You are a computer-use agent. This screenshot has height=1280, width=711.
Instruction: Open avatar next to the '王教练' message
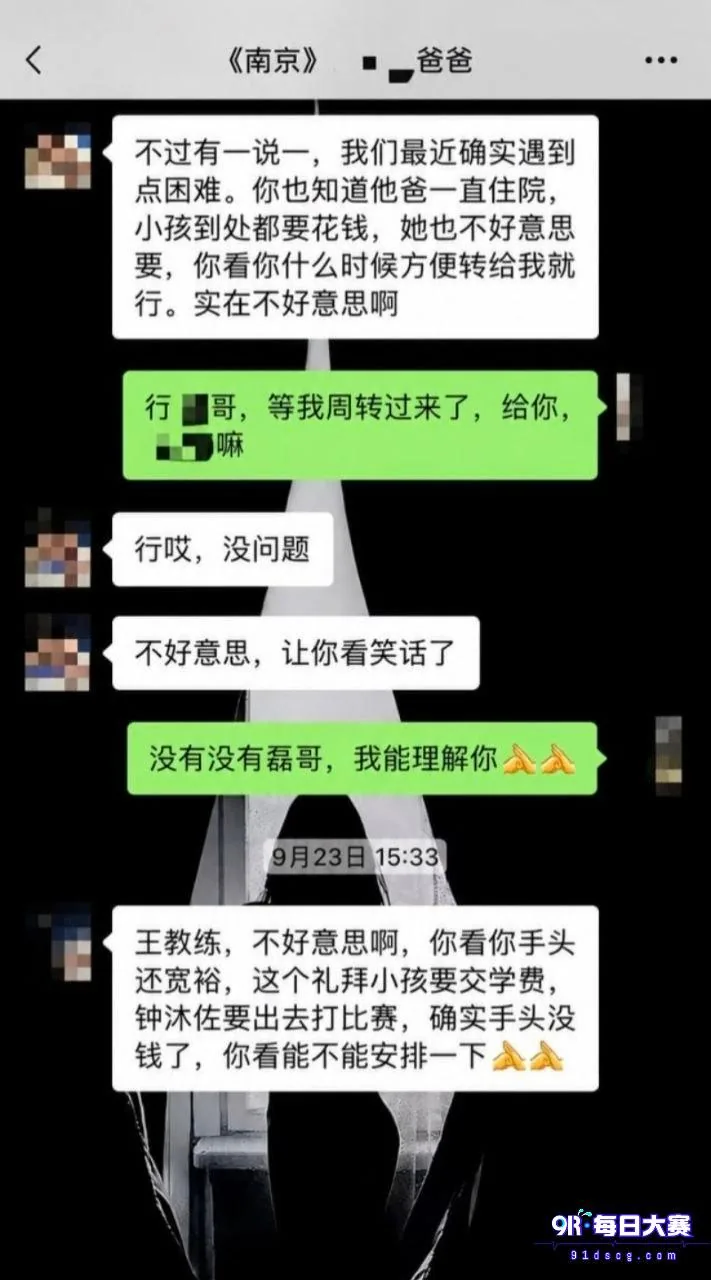60,943
